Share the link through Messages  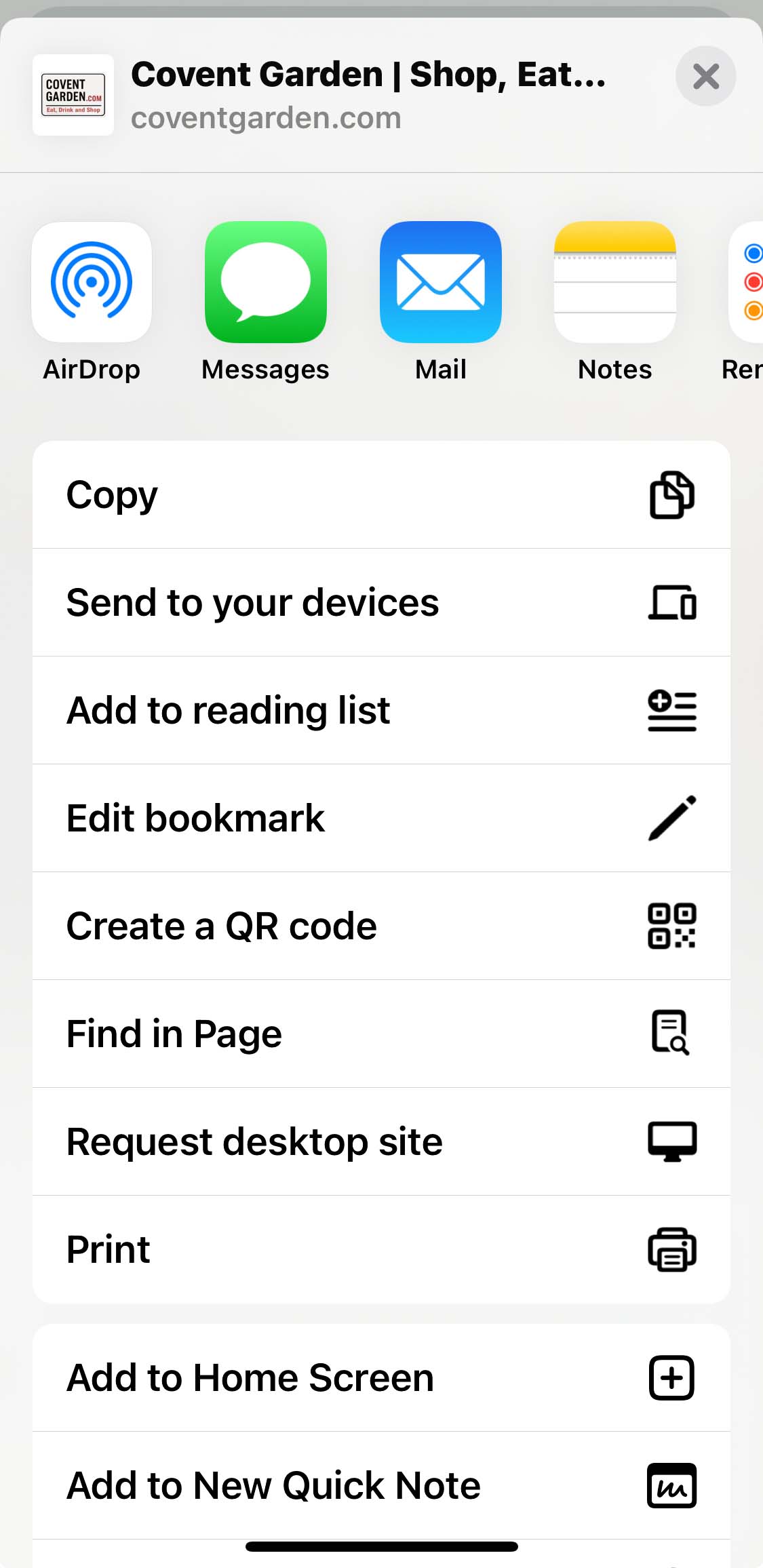[265, 282]
